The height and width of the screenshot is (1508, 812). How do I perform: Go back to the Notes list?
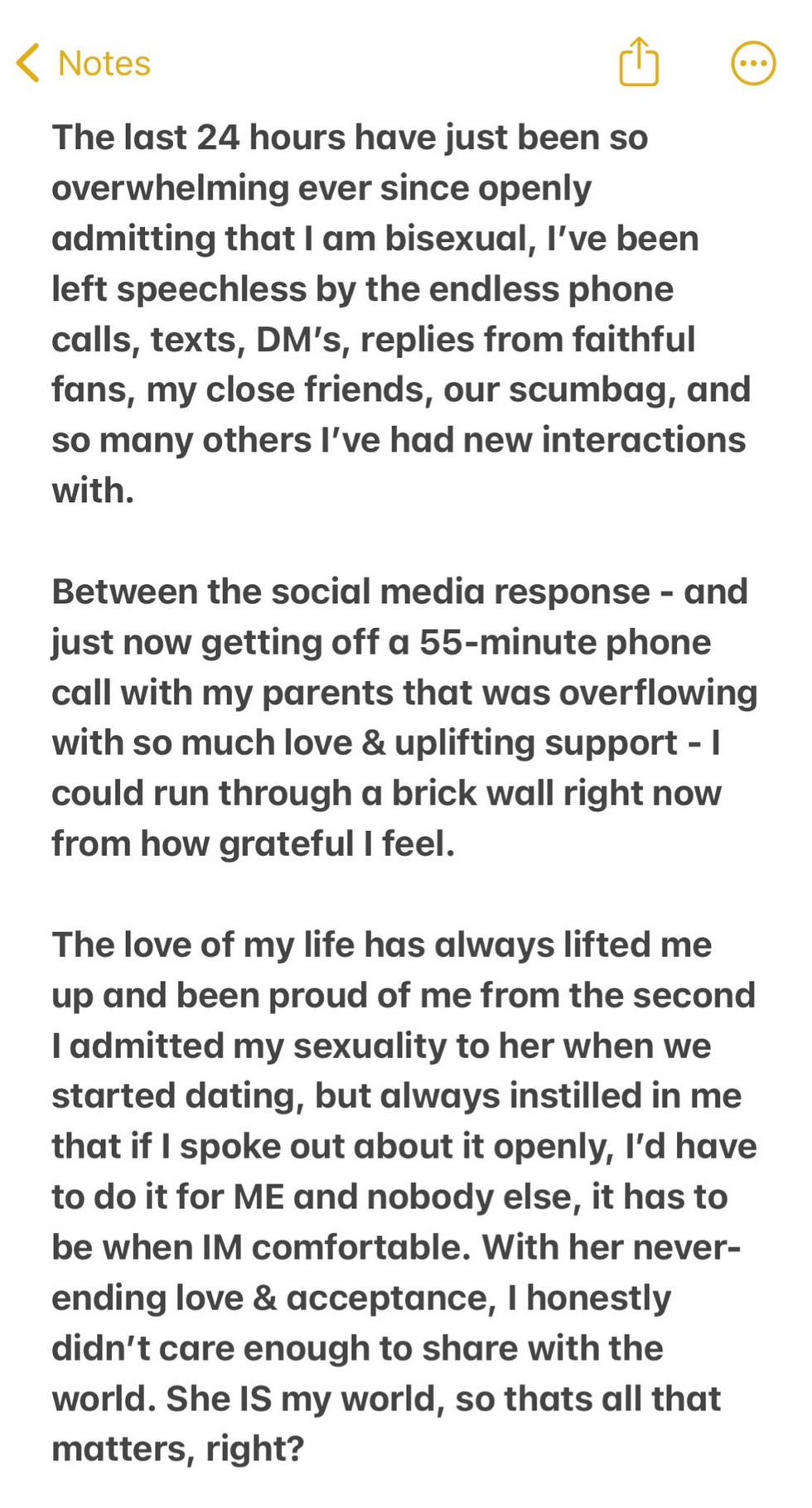83,63
